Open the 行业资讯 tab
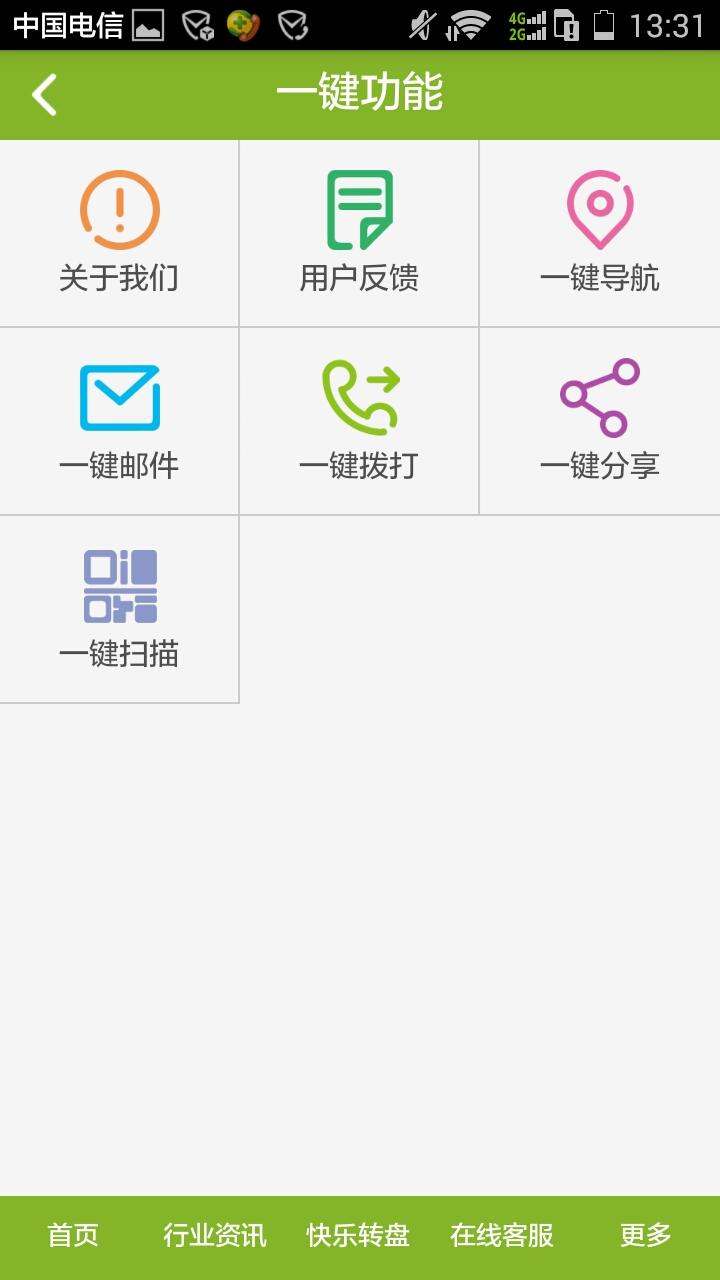 (x=215, y=1236)
